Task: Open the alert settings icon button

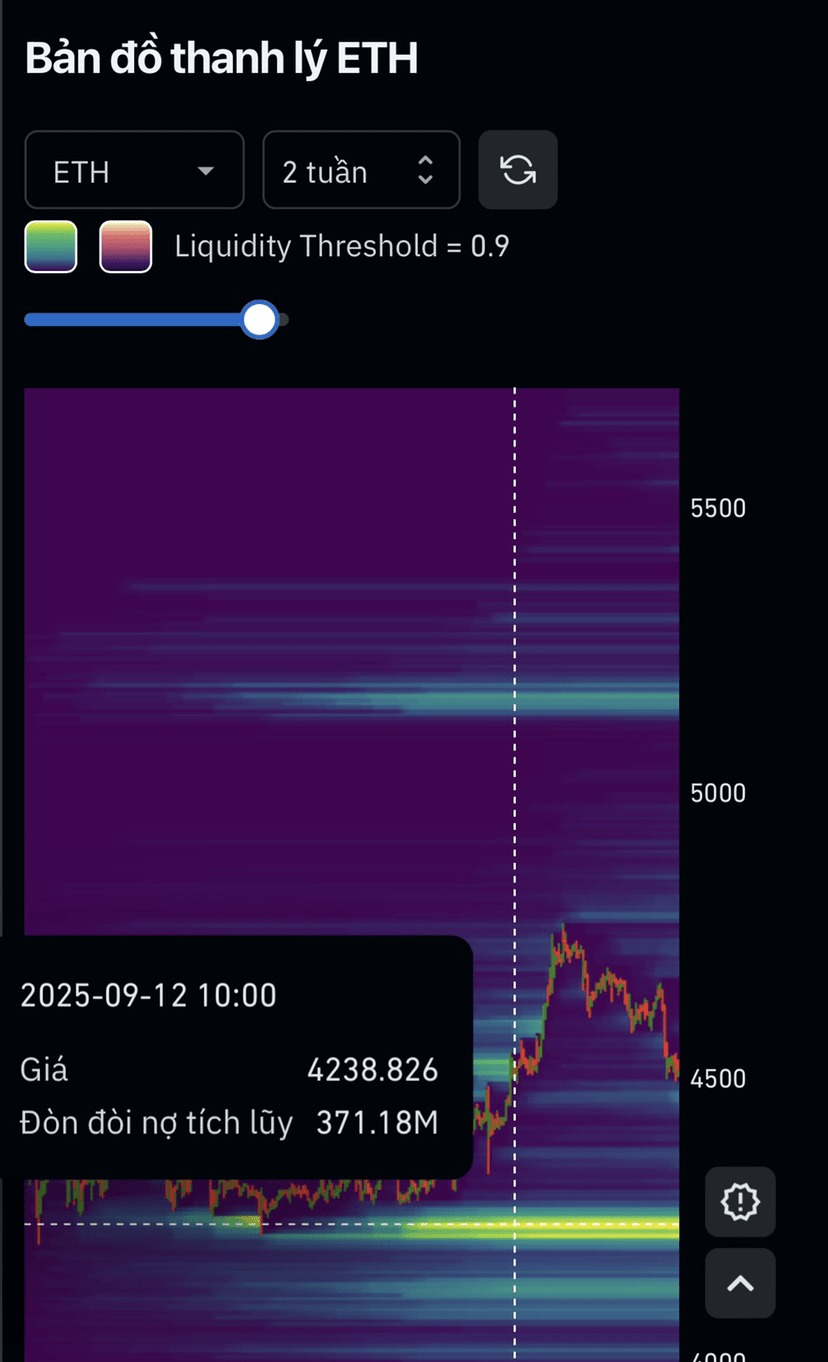Action: [740, 1201]
